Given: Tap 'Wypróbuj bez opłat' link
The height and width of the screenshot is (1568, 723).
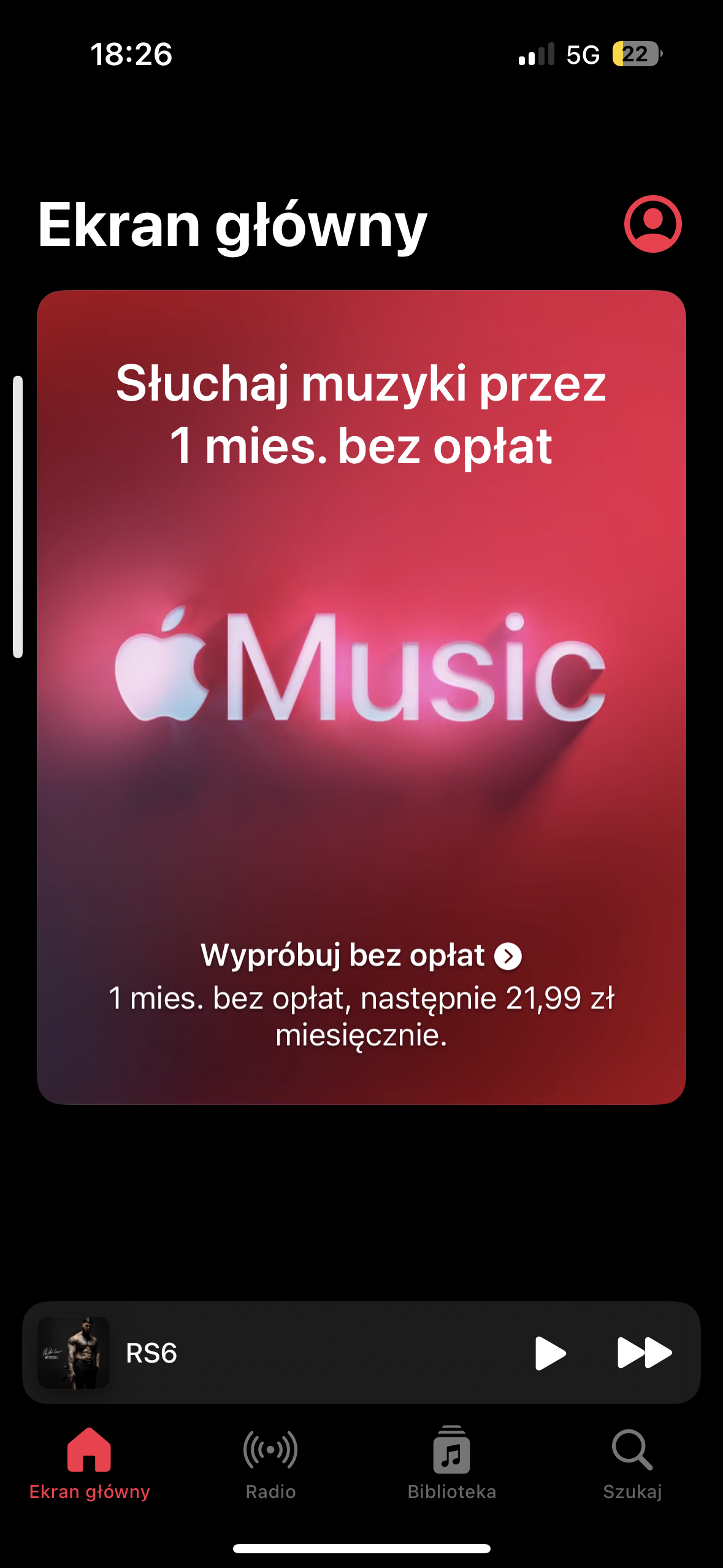Looking at the screenshot, I should pyautogui.click(x=361, y=955).
